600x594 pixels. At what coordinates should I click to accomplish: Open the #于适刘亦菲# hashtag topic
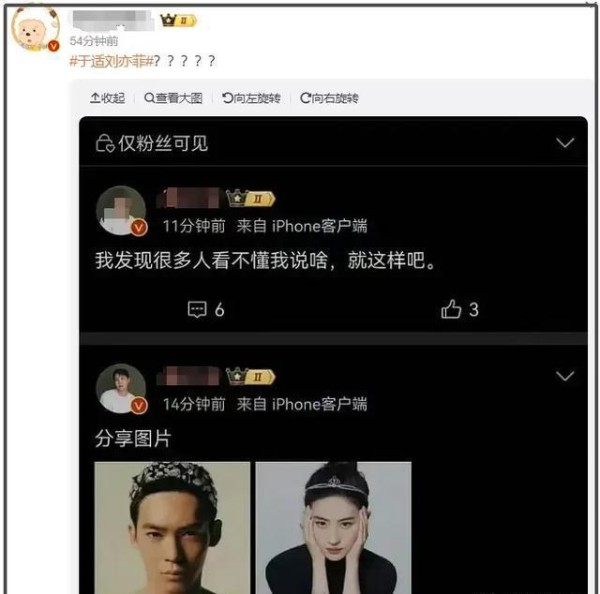(x=112, y=61)
